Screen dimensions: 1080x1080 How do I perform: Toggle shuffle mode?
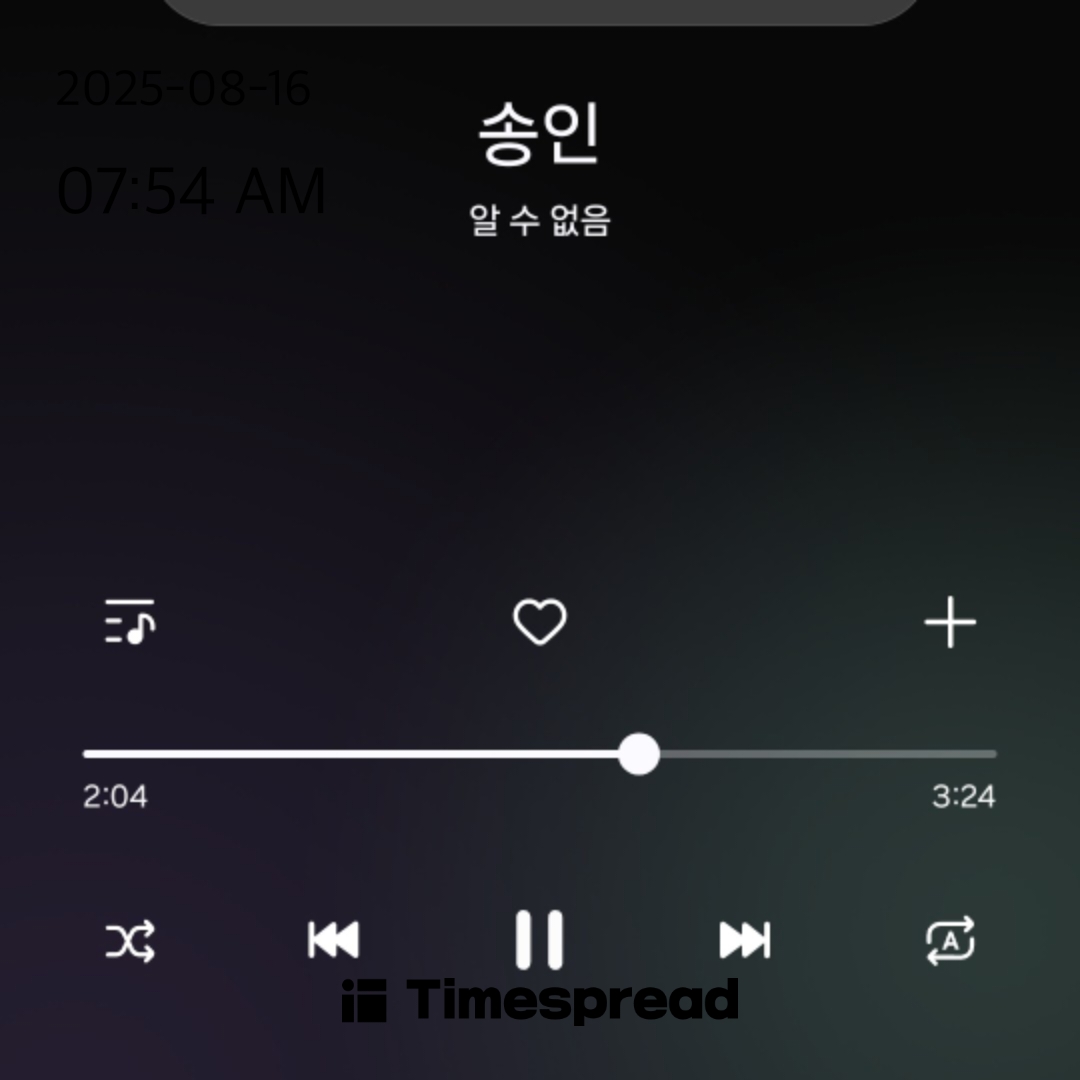[x=130, y=941]
